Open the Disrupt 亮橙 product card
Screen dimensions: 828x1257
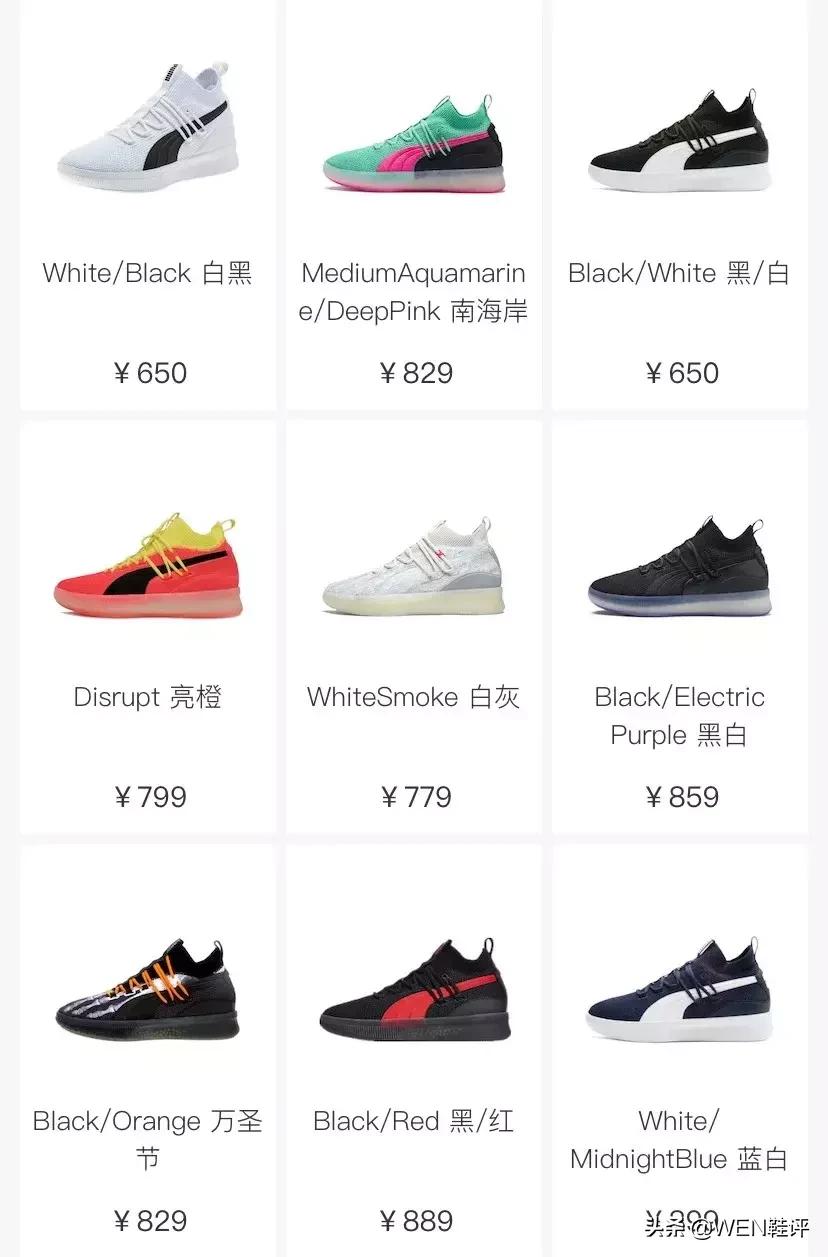(x=148, y=570)
